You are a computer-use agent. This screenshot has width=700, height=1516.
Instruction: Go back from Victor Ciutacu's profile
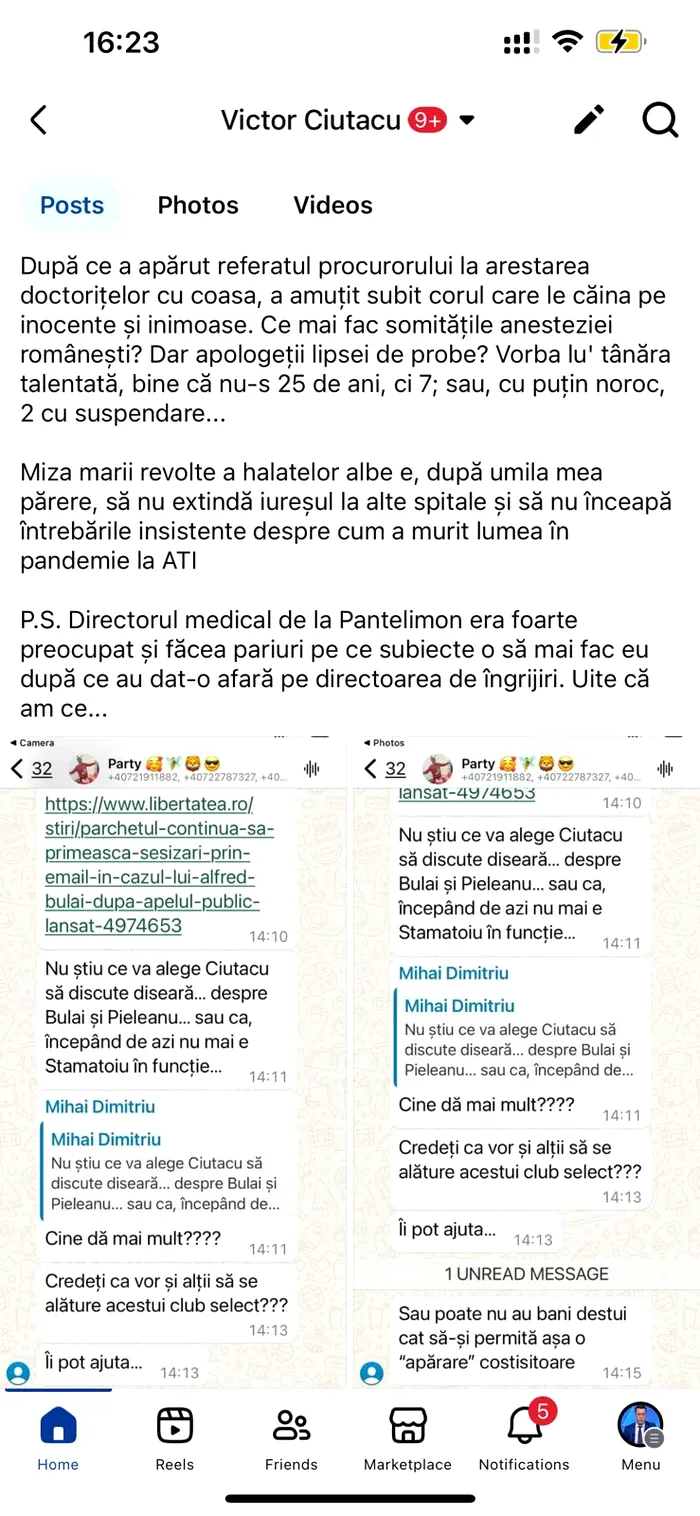(x=38, y=120)
